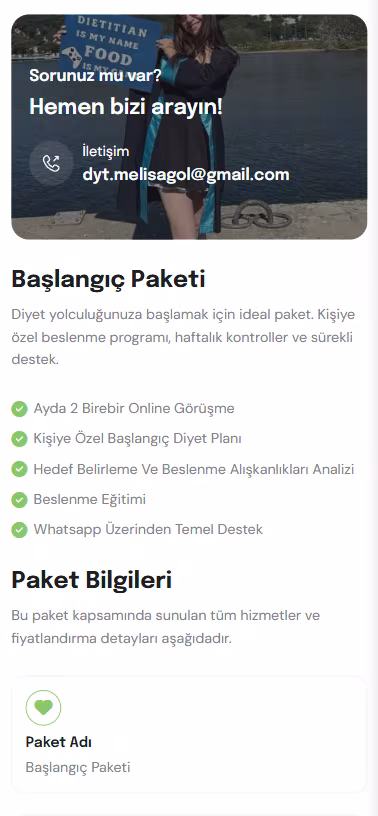This screenshot has width=378, height=816.
Task: Tap the dyt.melisagol@gmail.com contact link
Action: pos(186,174)
